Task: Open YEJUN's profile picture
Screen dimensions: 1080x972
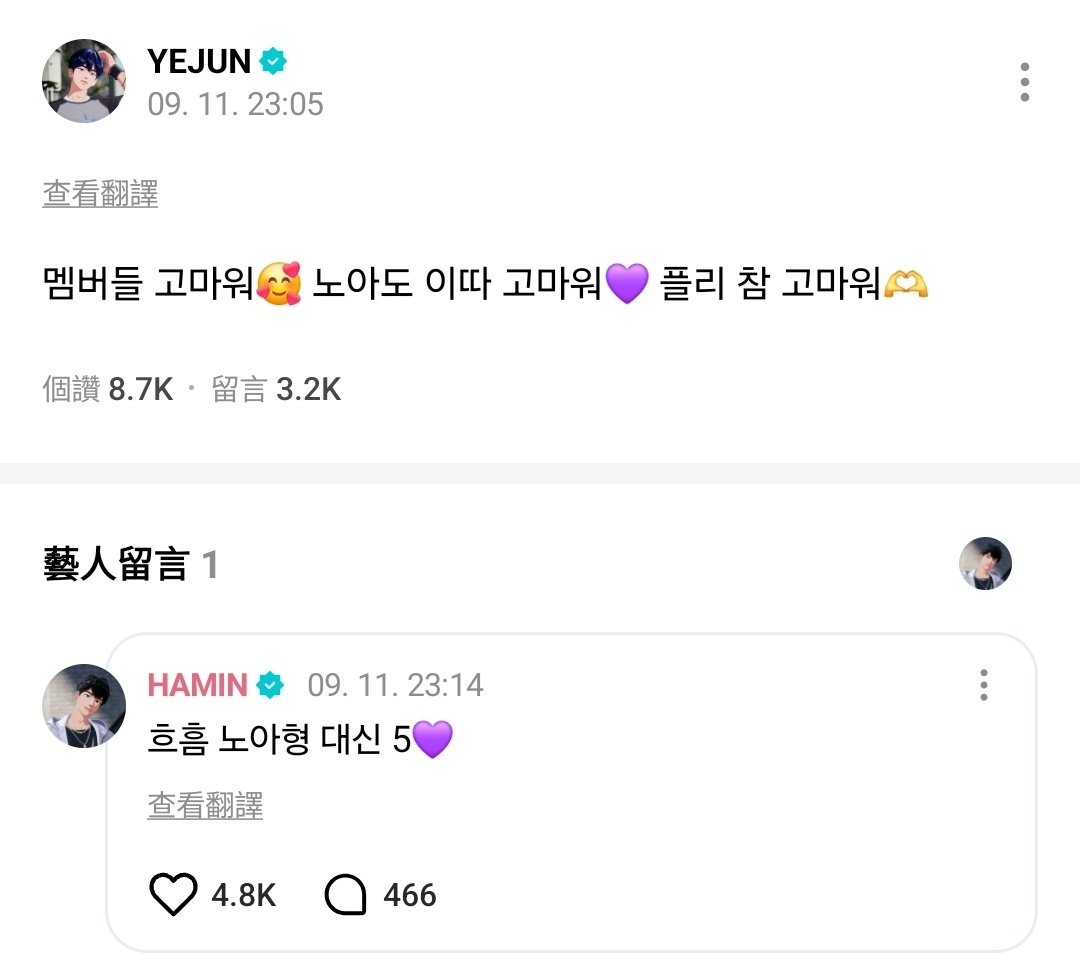Action: pyautogui.click(x=84, y=82)
